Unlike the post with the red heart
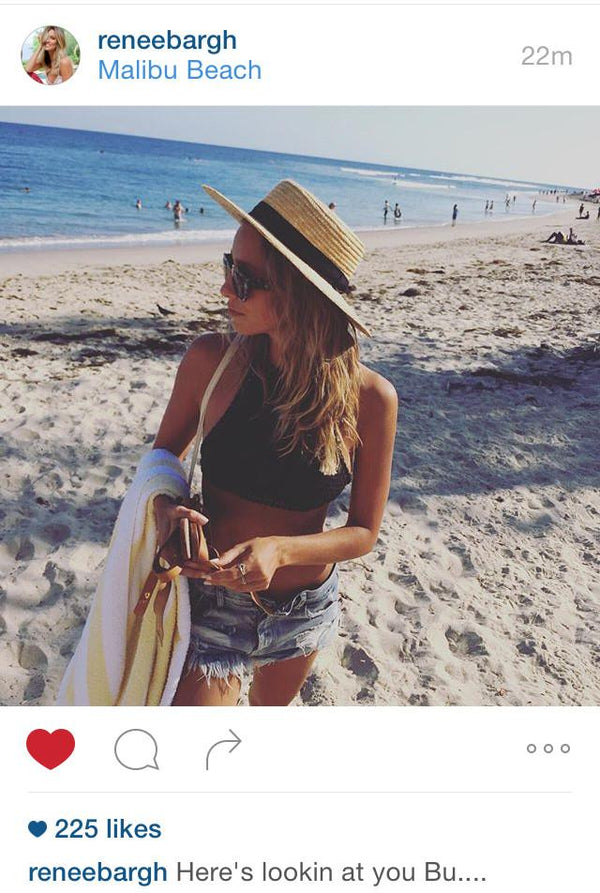Screen dimensions: 600x893 (x=50, y=748)
